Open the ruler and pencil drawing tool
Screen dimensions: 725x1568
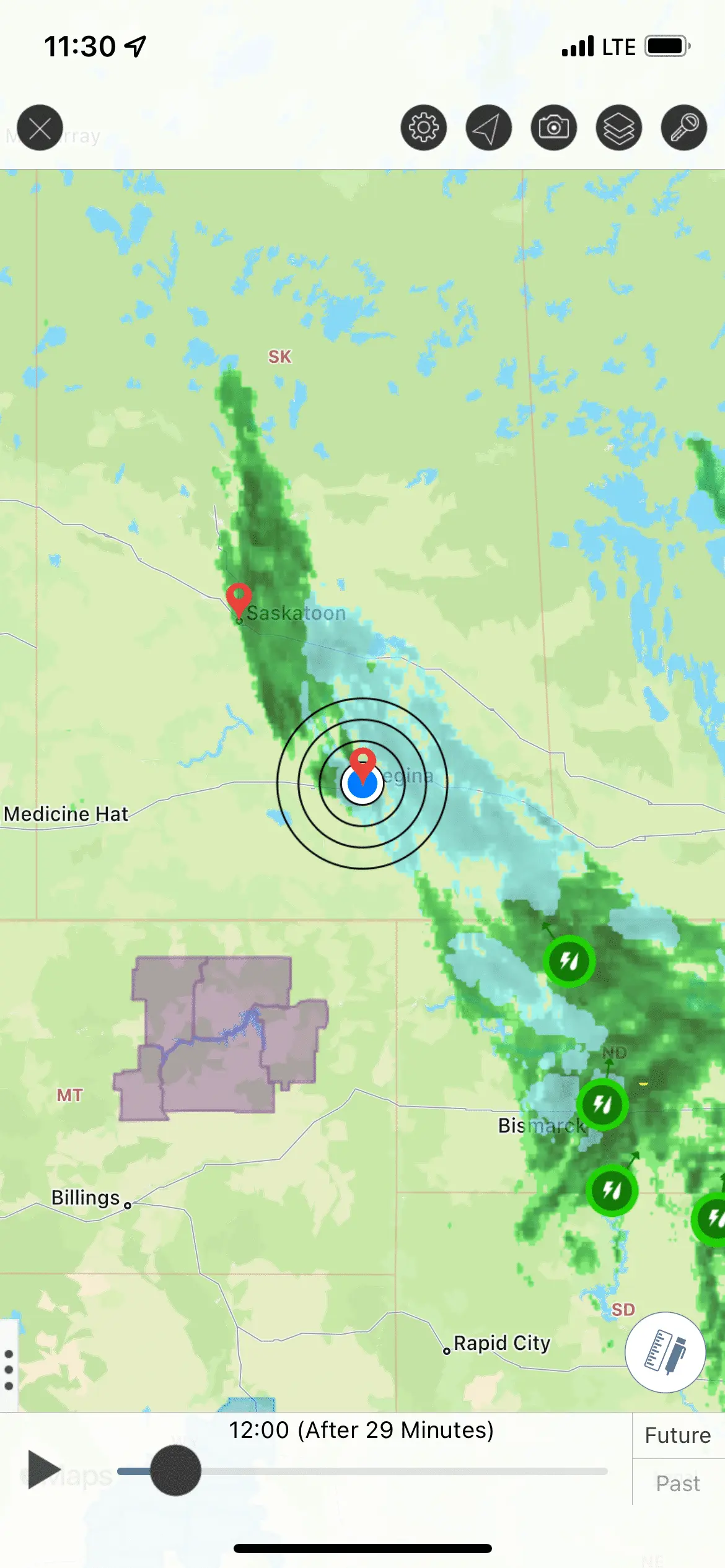[665, 1352]
